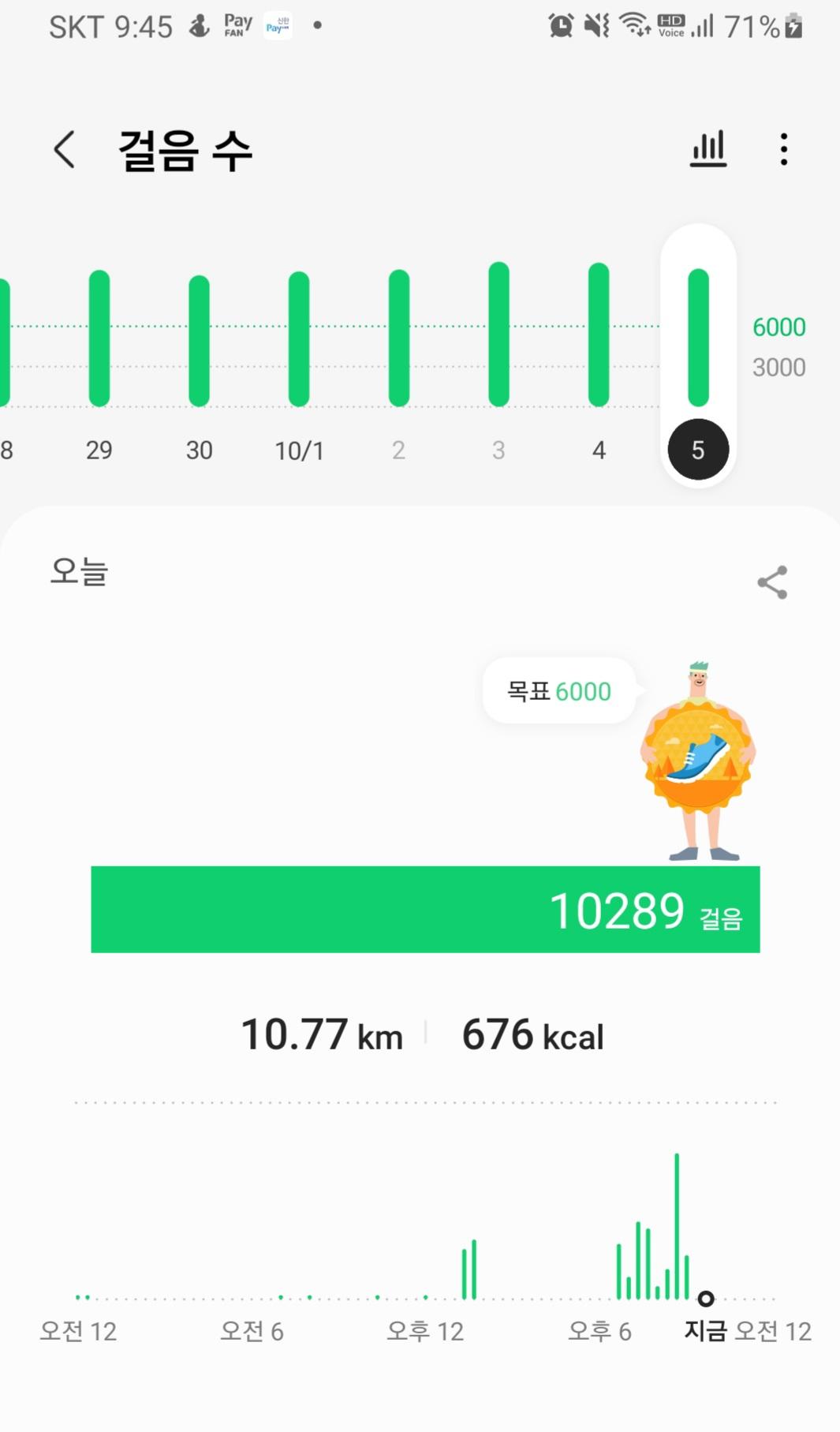840x1432 pixels.
Task: Share today's step count
Action: tap(772, 582)
